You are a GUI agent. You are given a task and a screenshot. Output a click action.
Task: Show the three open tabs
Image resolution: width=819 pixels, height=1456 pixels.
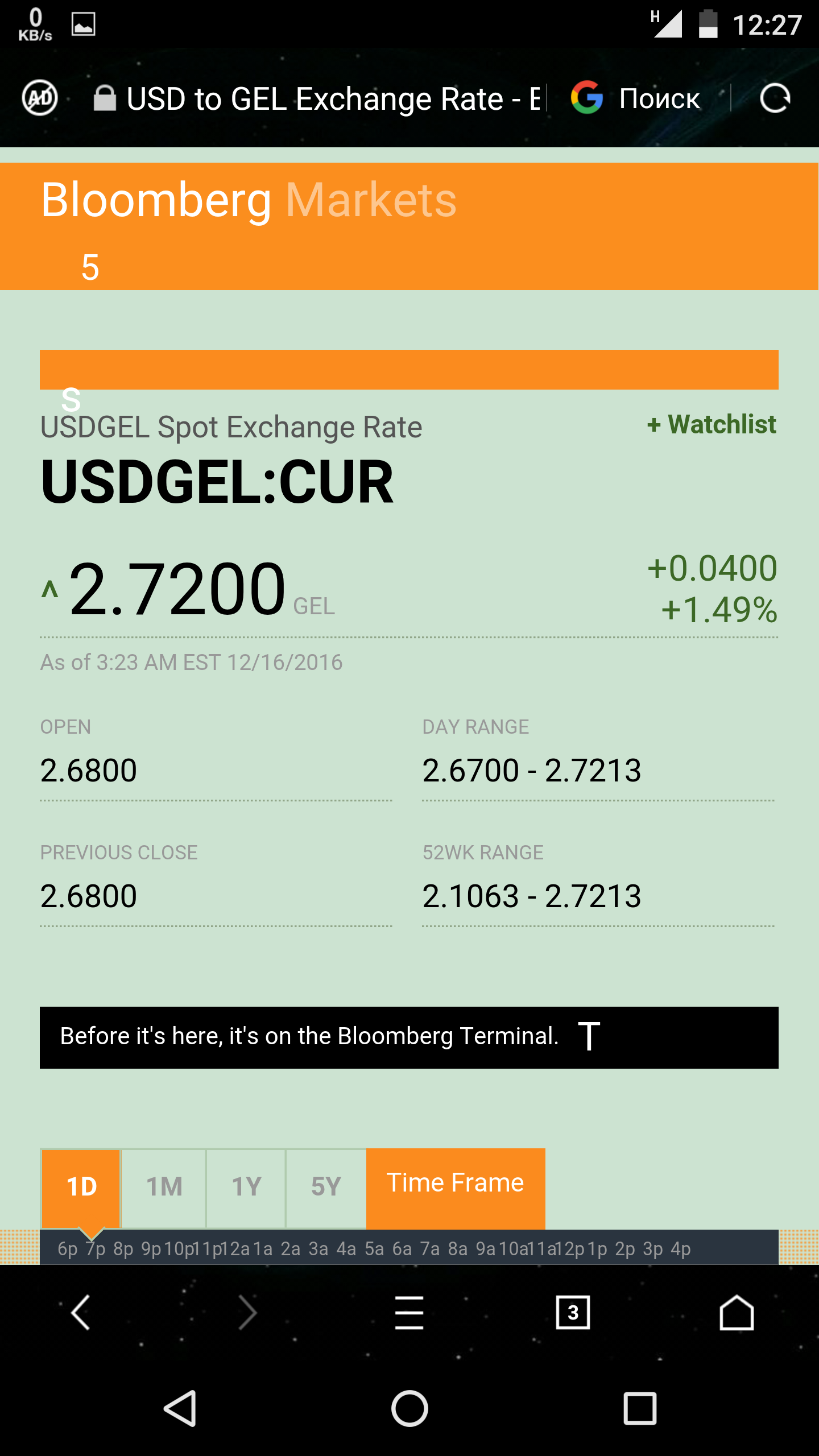coord(573,1313)
